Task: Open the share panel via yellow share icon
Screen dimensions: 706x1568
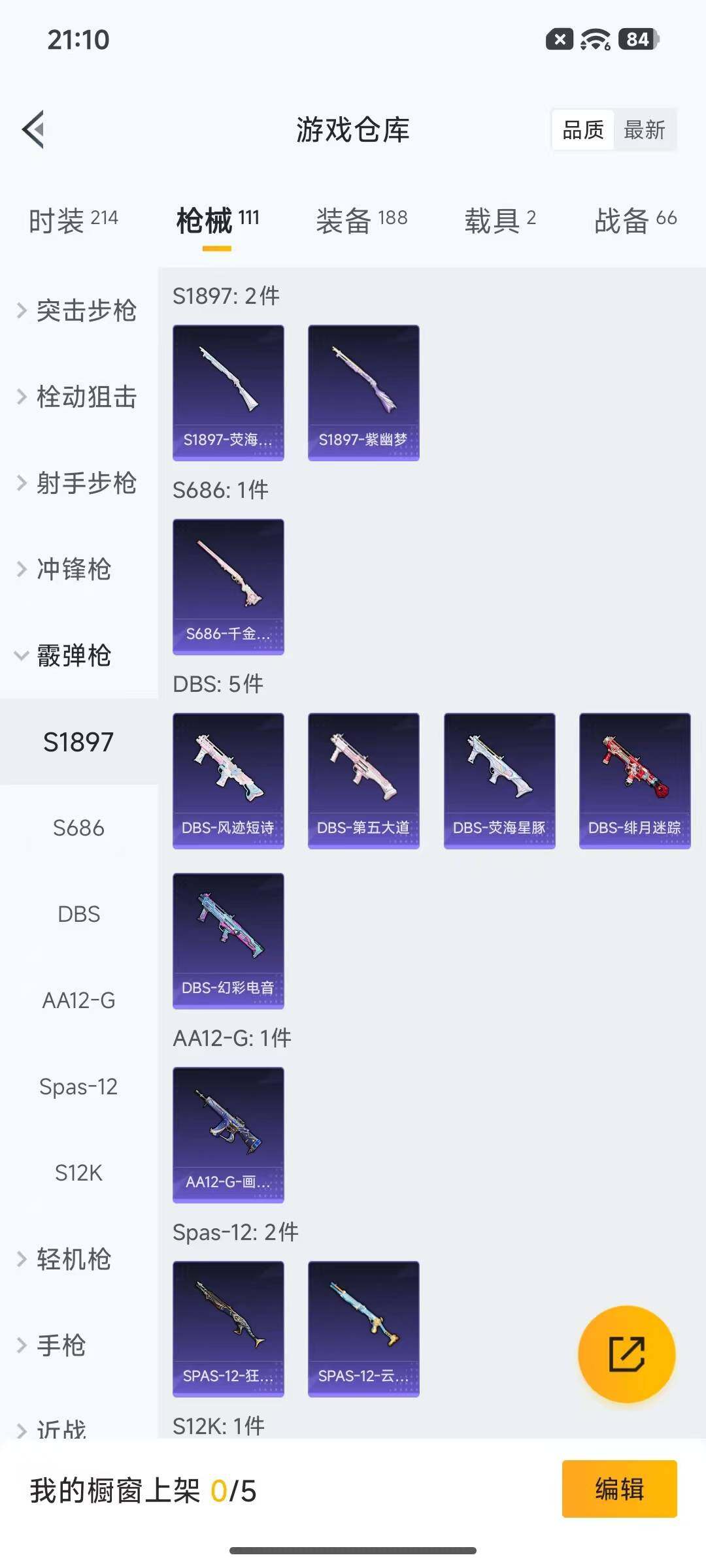Action: click(x=626, y=1355)
